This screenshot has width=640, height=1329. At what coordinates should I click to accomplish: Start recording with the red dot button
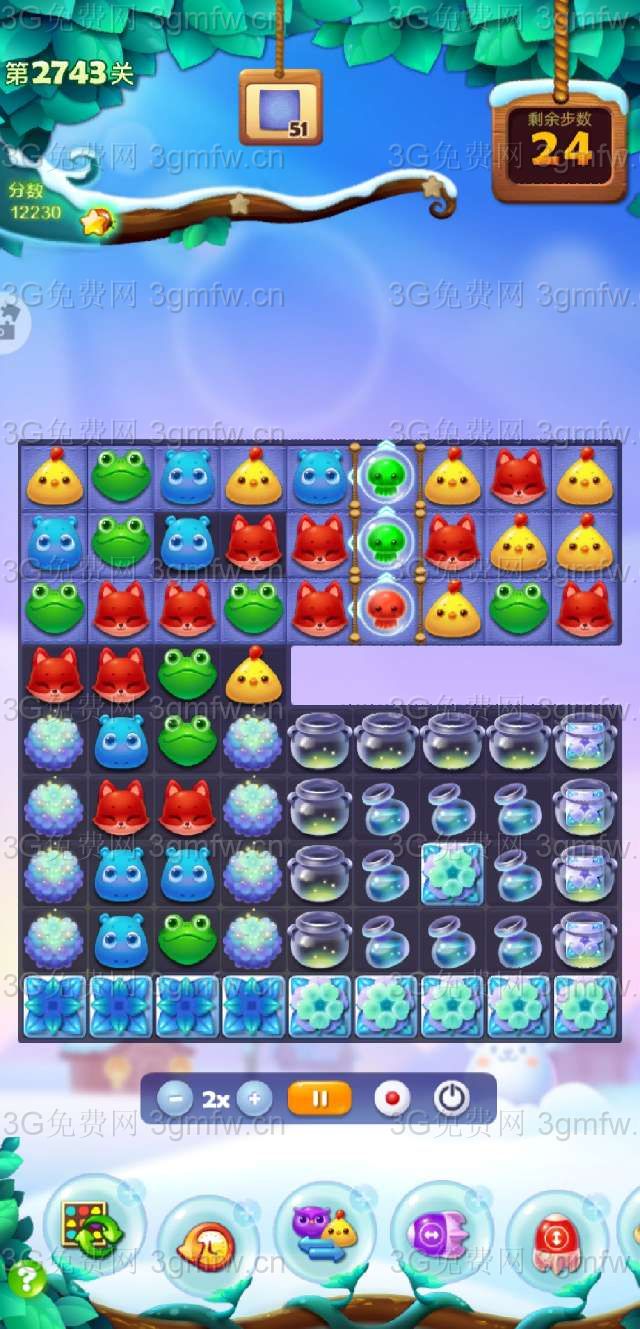[392, 1098]
